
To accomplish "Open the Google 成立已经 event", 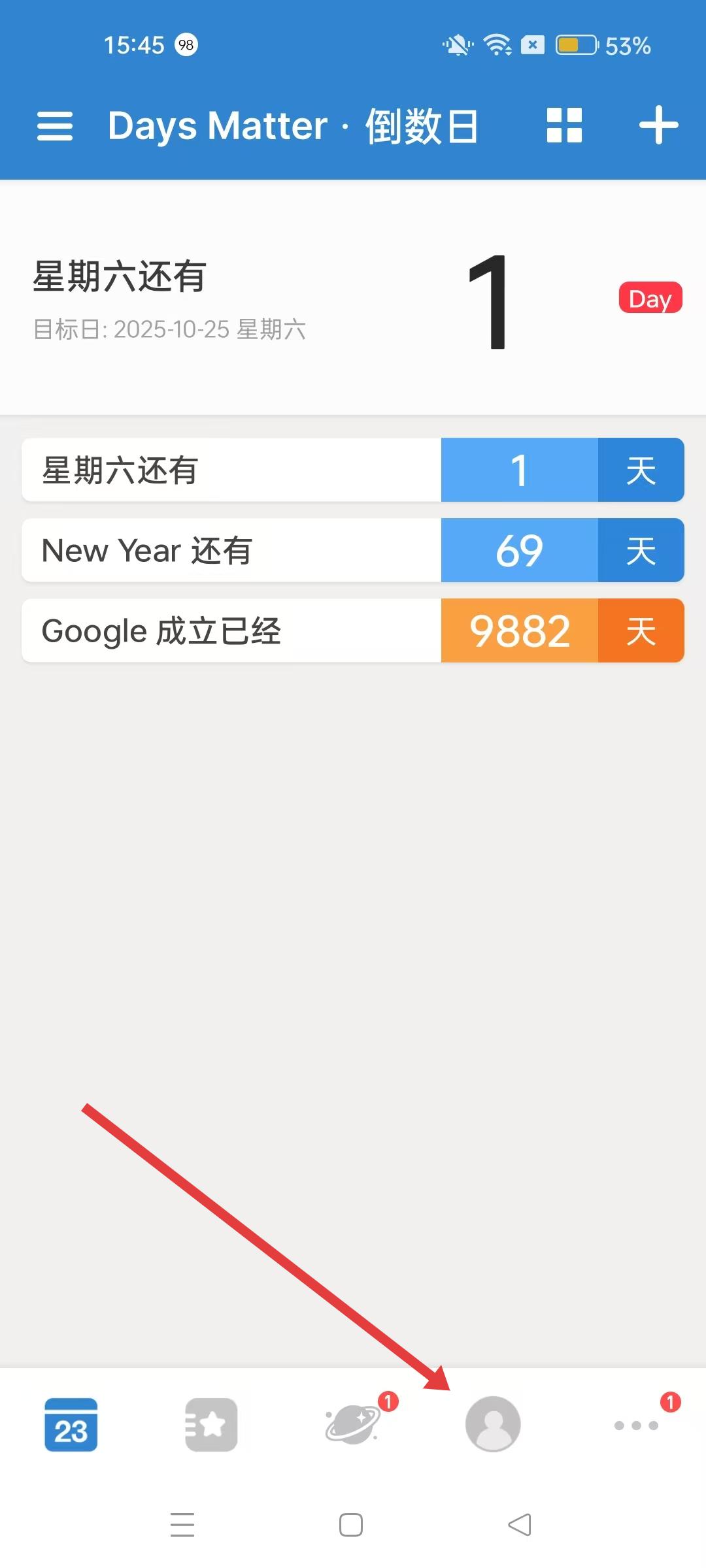I will (x=353, y=630).
